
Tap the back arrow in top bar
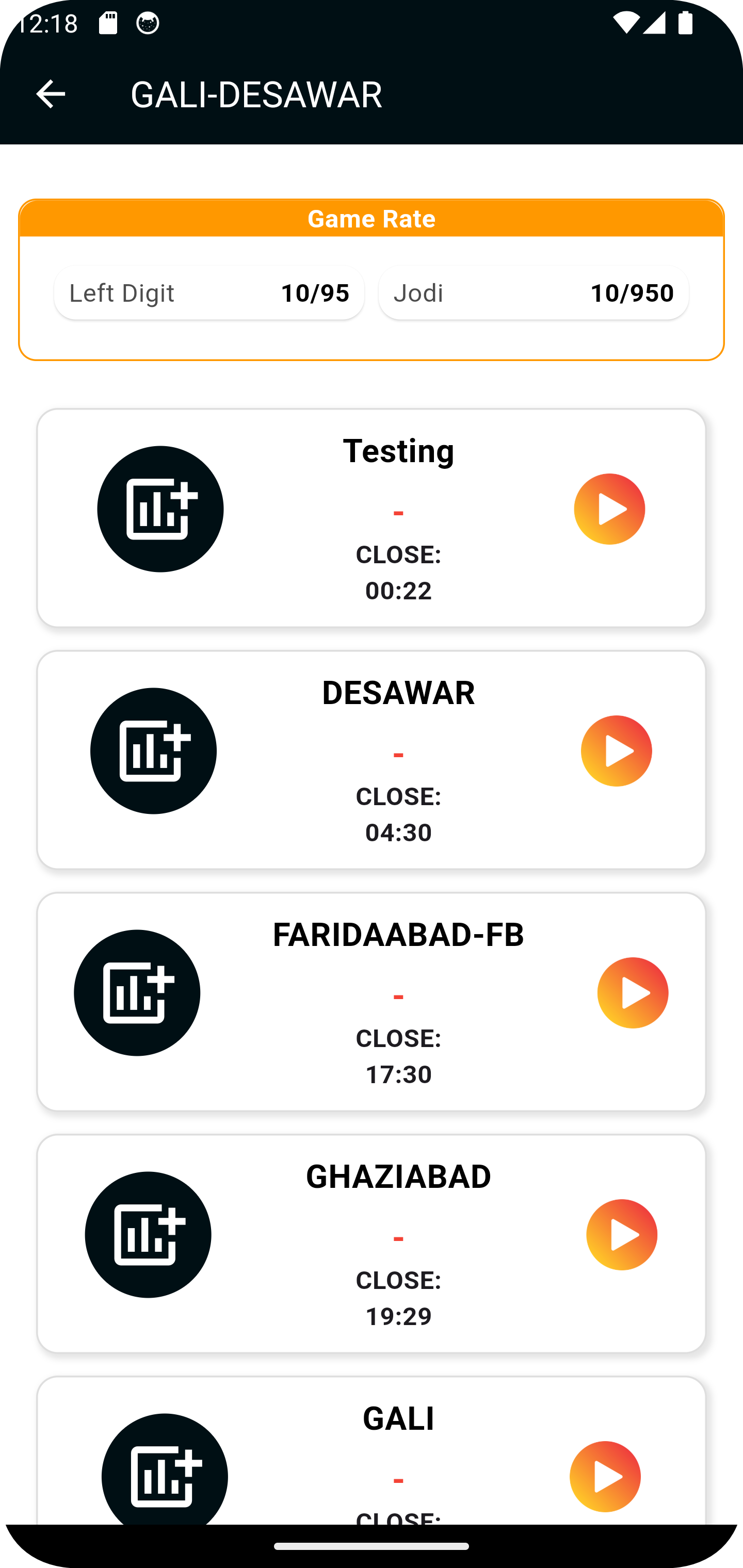51,94
